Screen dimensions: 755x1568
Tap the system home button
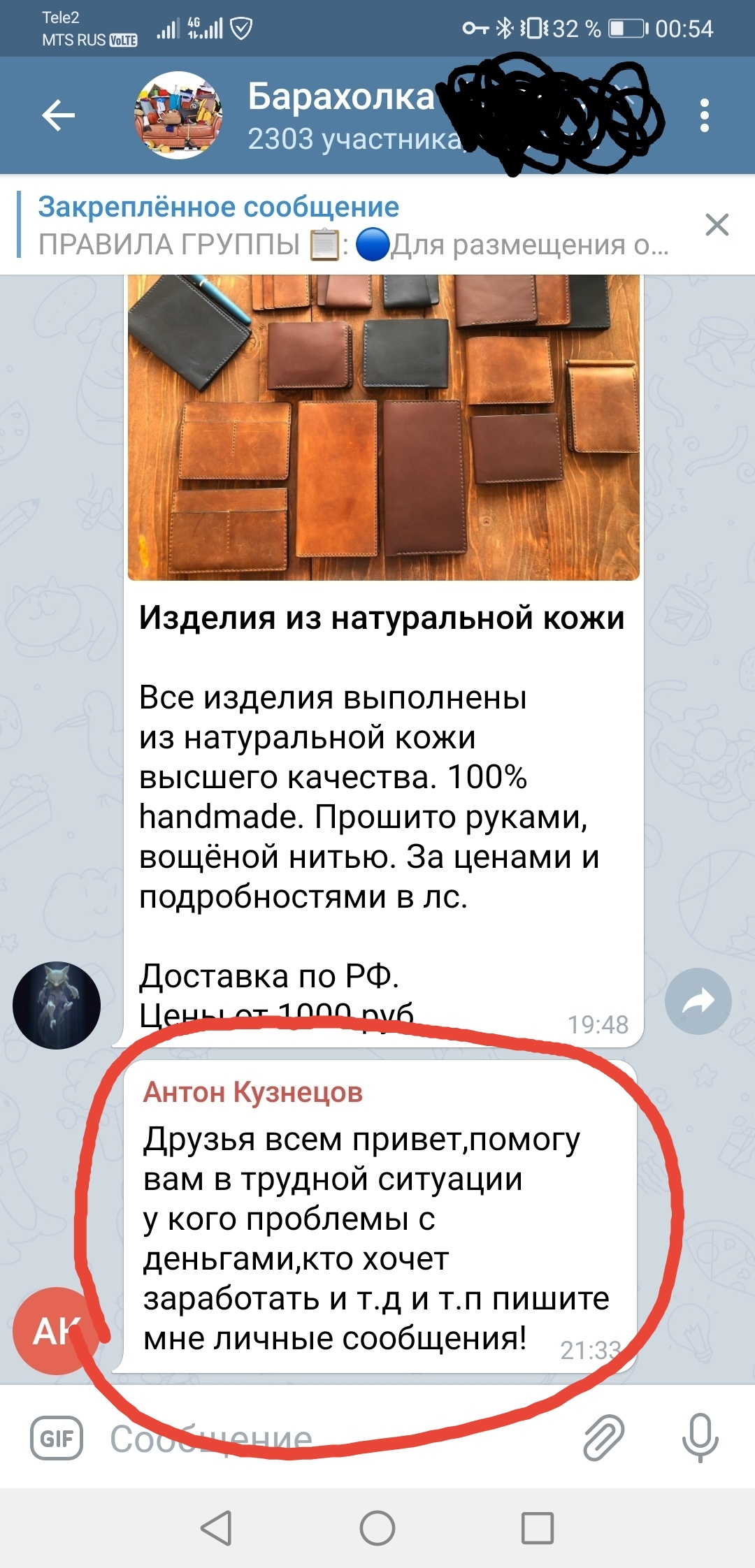tap(377, 1528)
